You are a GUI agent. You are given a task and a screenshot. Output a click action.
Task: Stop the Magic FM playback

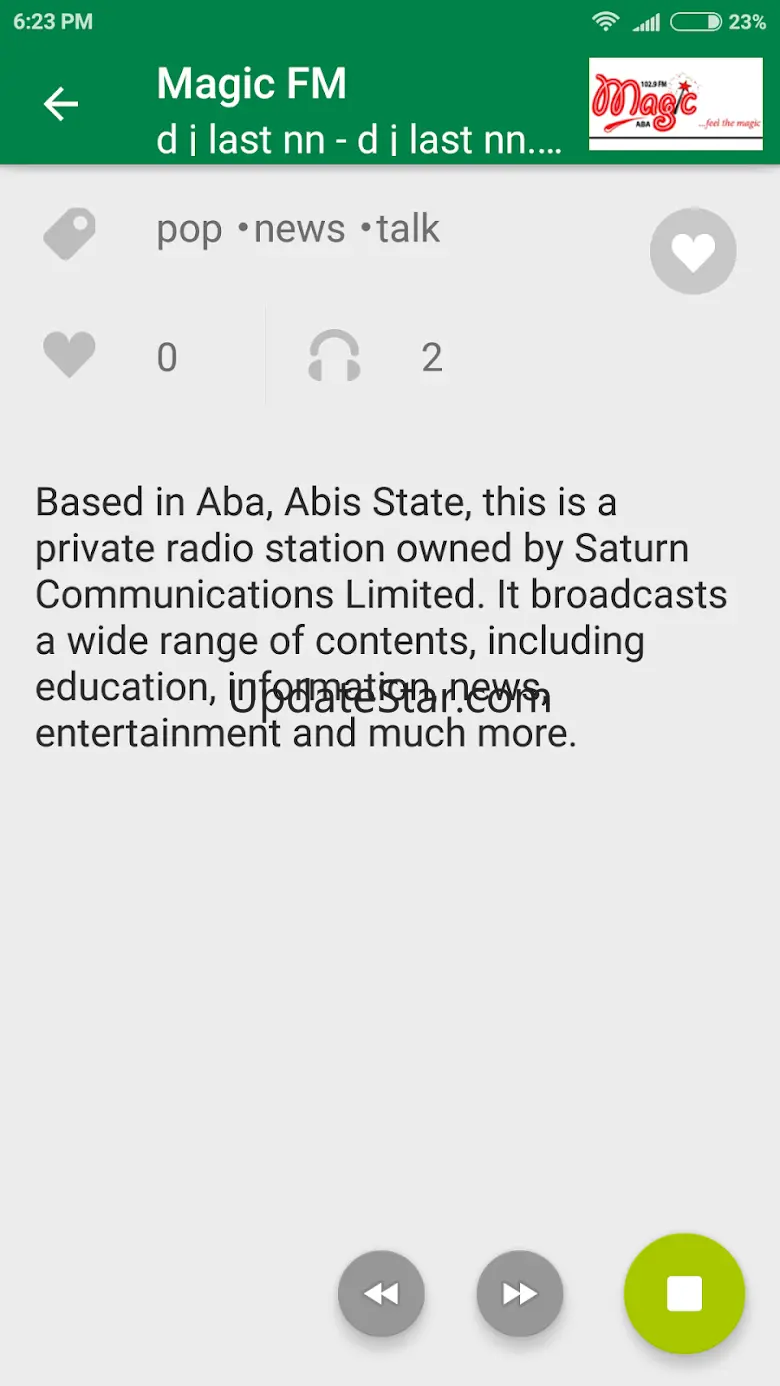pos(685,1293)
